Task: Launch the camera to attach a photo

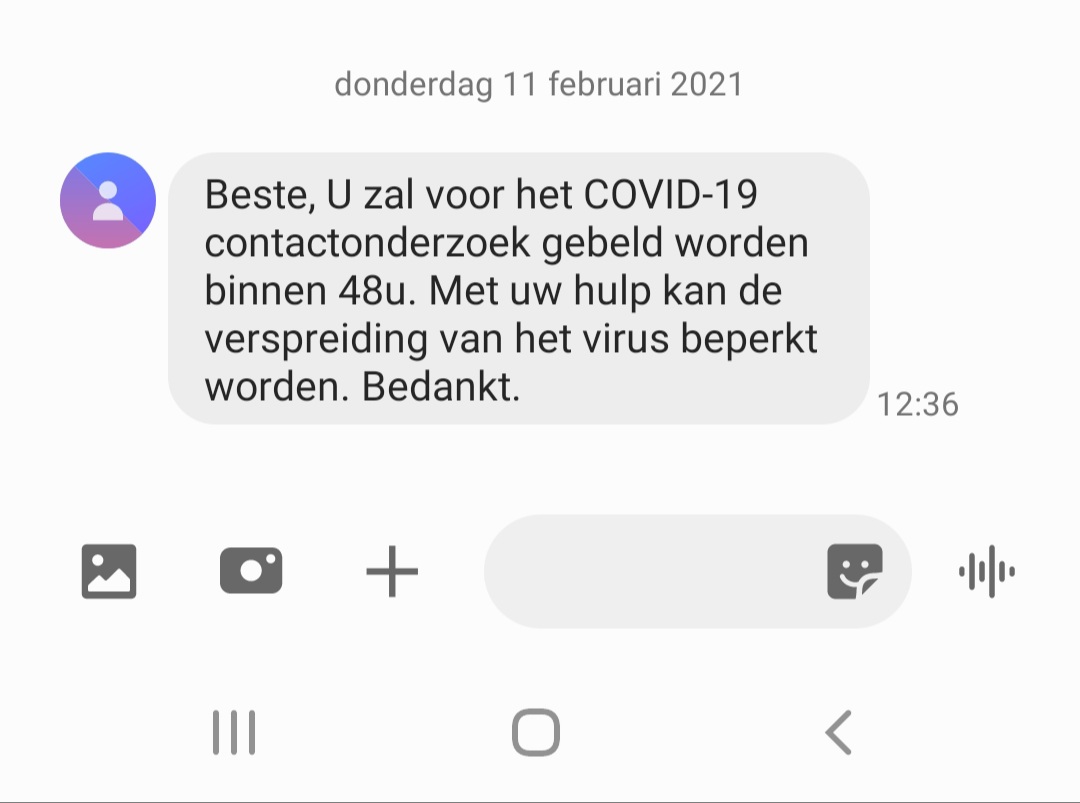Action: (x=250, y=571)
